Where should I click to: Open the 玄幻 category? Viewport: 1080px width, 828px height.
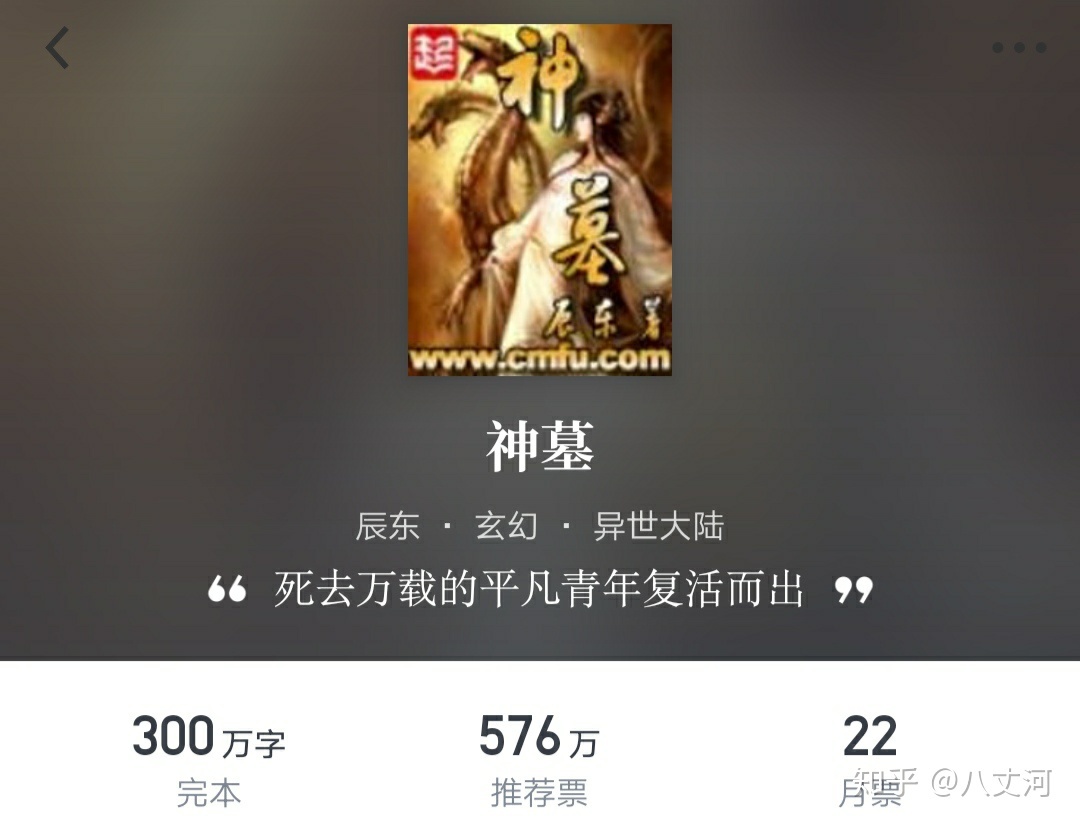pos(506,526)
